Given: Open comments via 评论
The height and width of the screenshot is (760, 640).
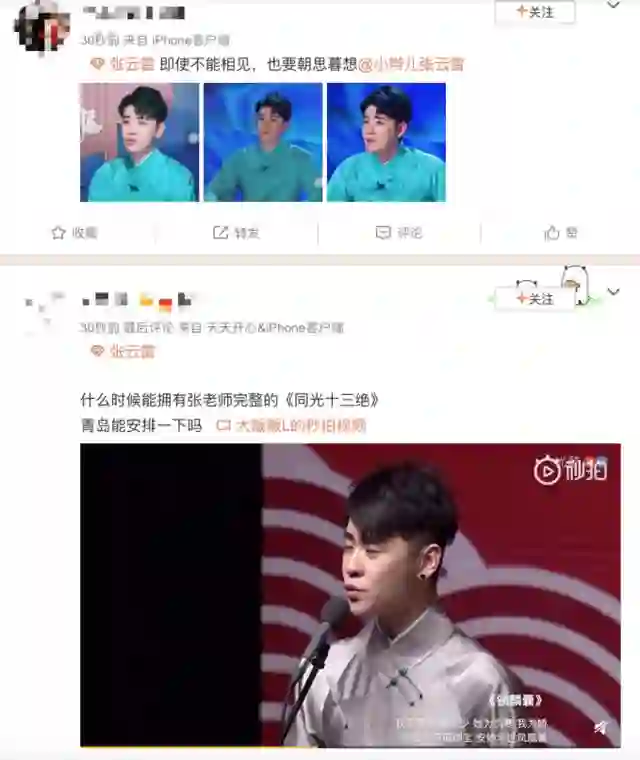Looking at the screenshot, I should click(x=399, y=232).
